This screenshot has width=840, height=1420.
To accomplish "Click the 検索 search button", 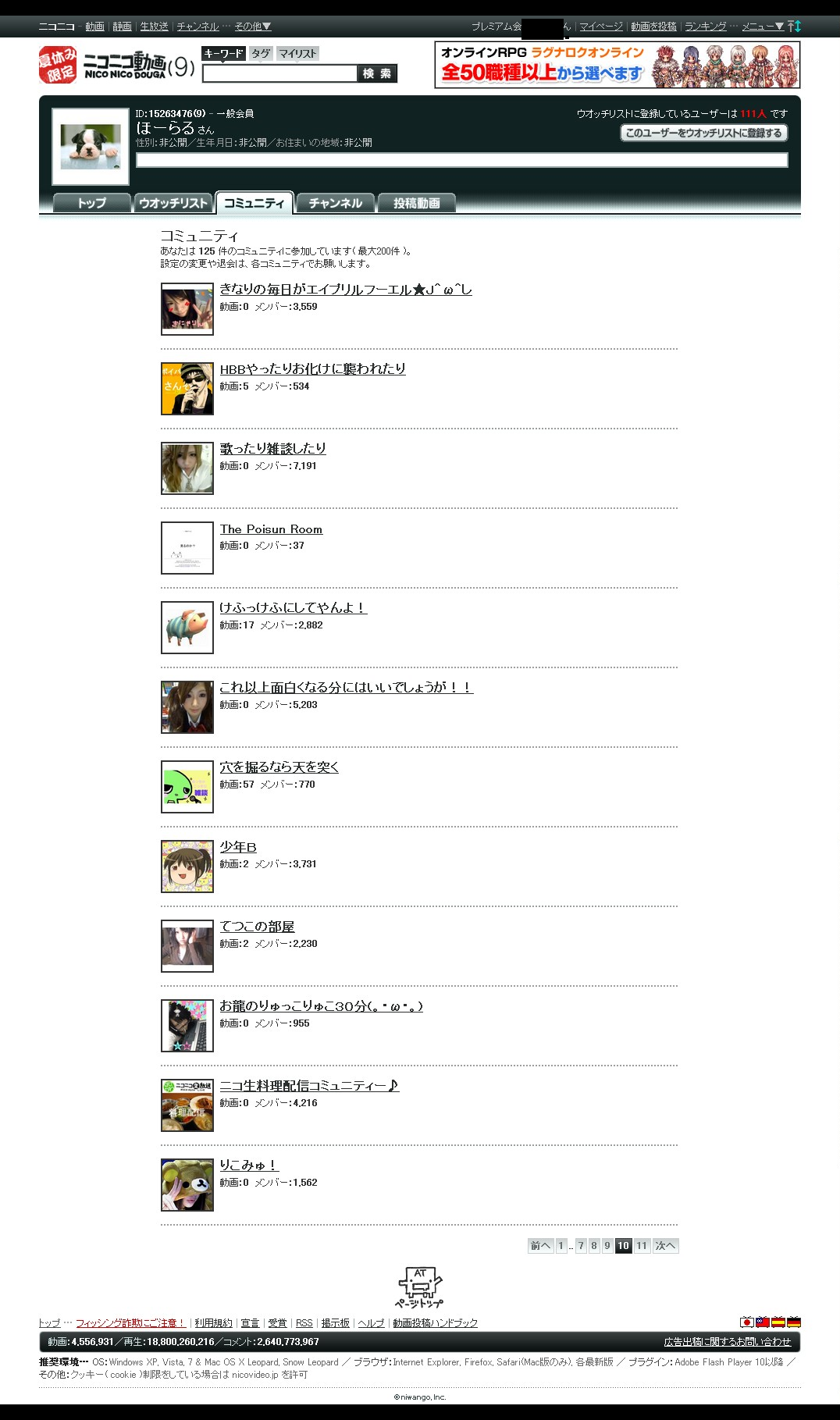I will 377,73.
